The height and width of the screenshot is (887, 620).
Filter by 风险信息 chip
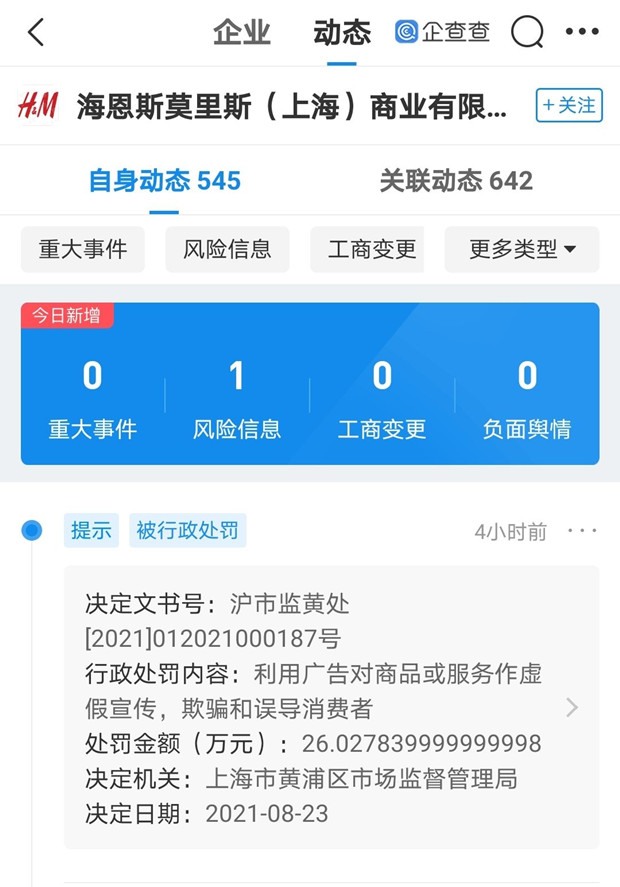pyautogui.click(x=228, y=250)
